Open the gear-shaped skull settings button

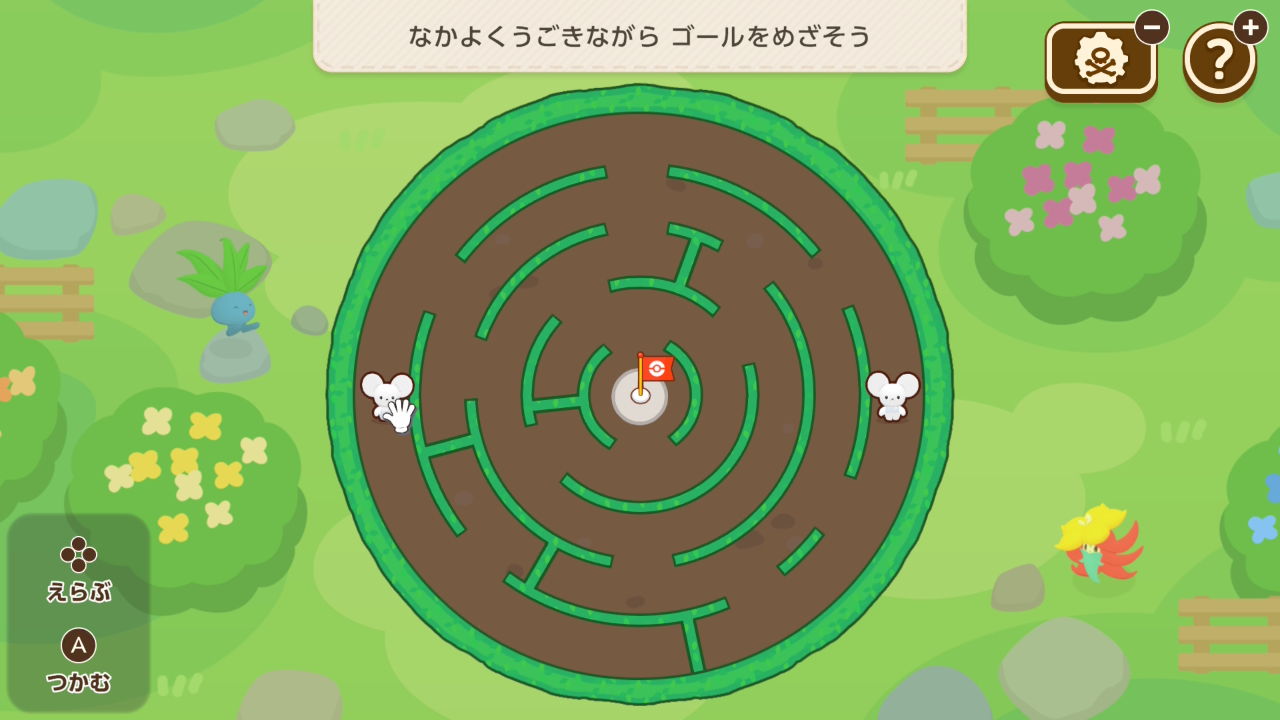[x=1100, y=60]
